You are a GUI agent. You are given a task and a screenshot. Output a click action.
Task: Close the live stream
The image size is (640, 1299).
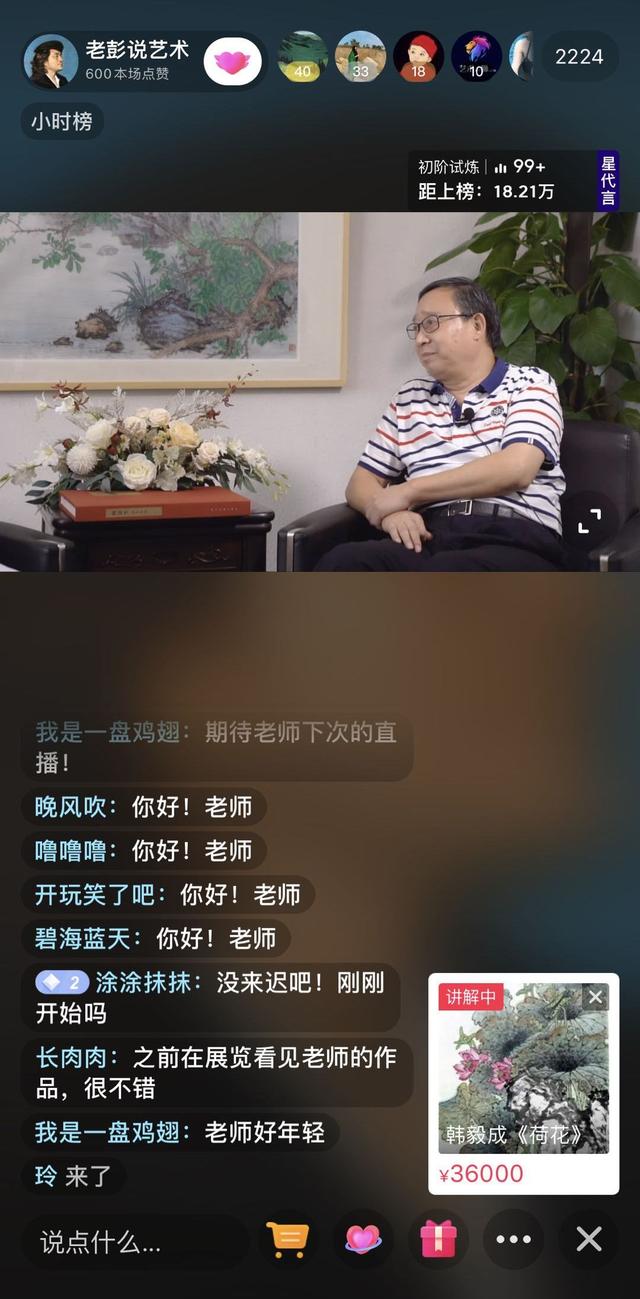pyautogui.click(x=589, y=1240)
